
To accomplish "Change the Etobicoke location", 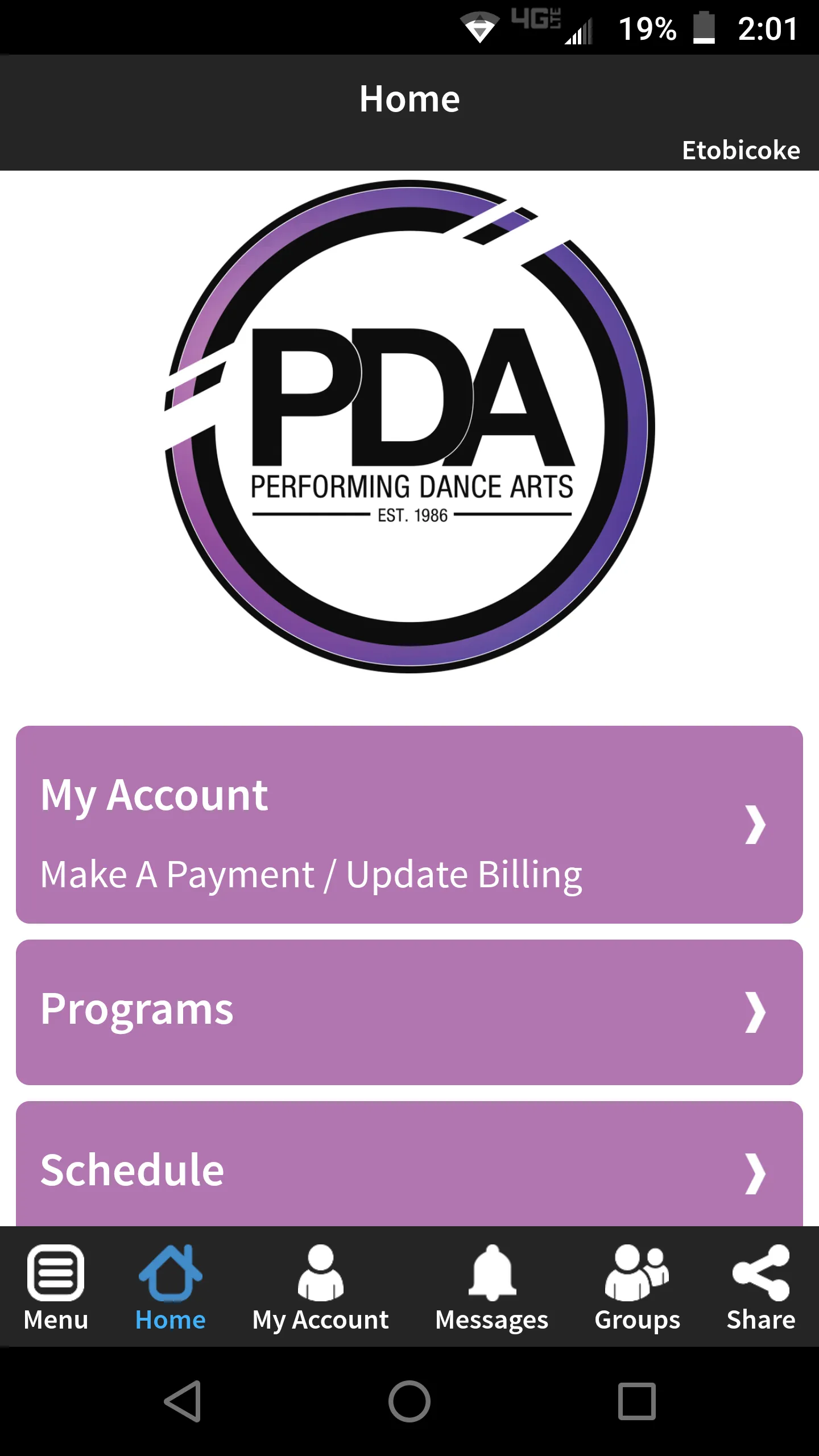I will click(x=741, y=150).
